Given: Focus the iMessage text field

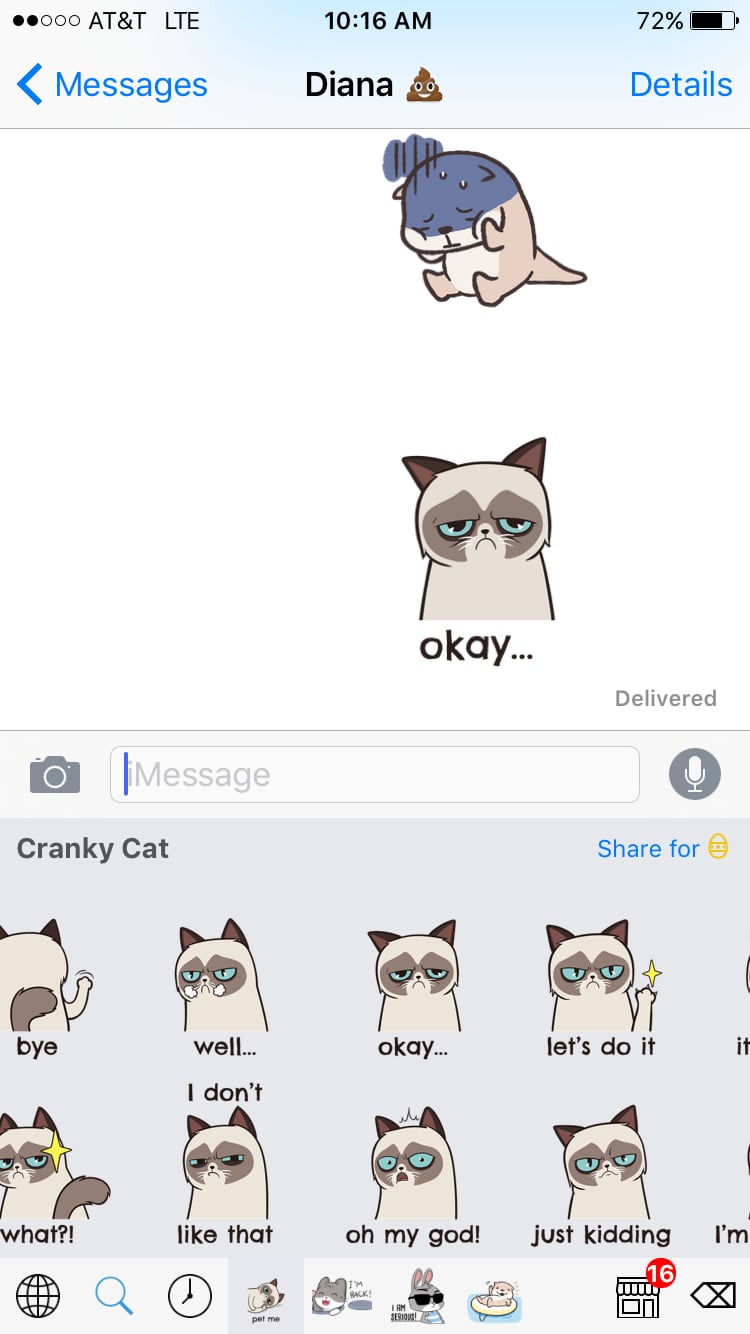Looking at the screenshot, I should [x=374, y=774].
